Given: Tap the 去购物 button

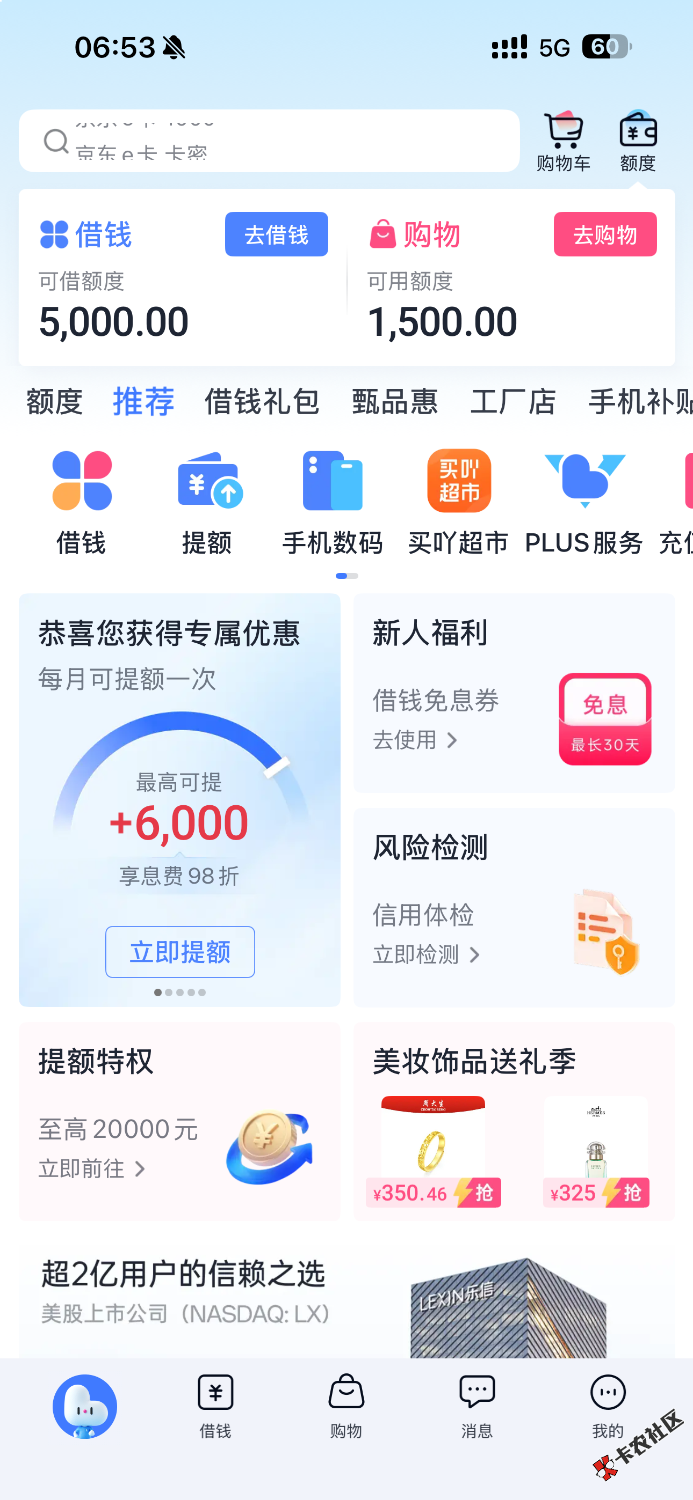Looking at the screenshot, I should (605, 235).
